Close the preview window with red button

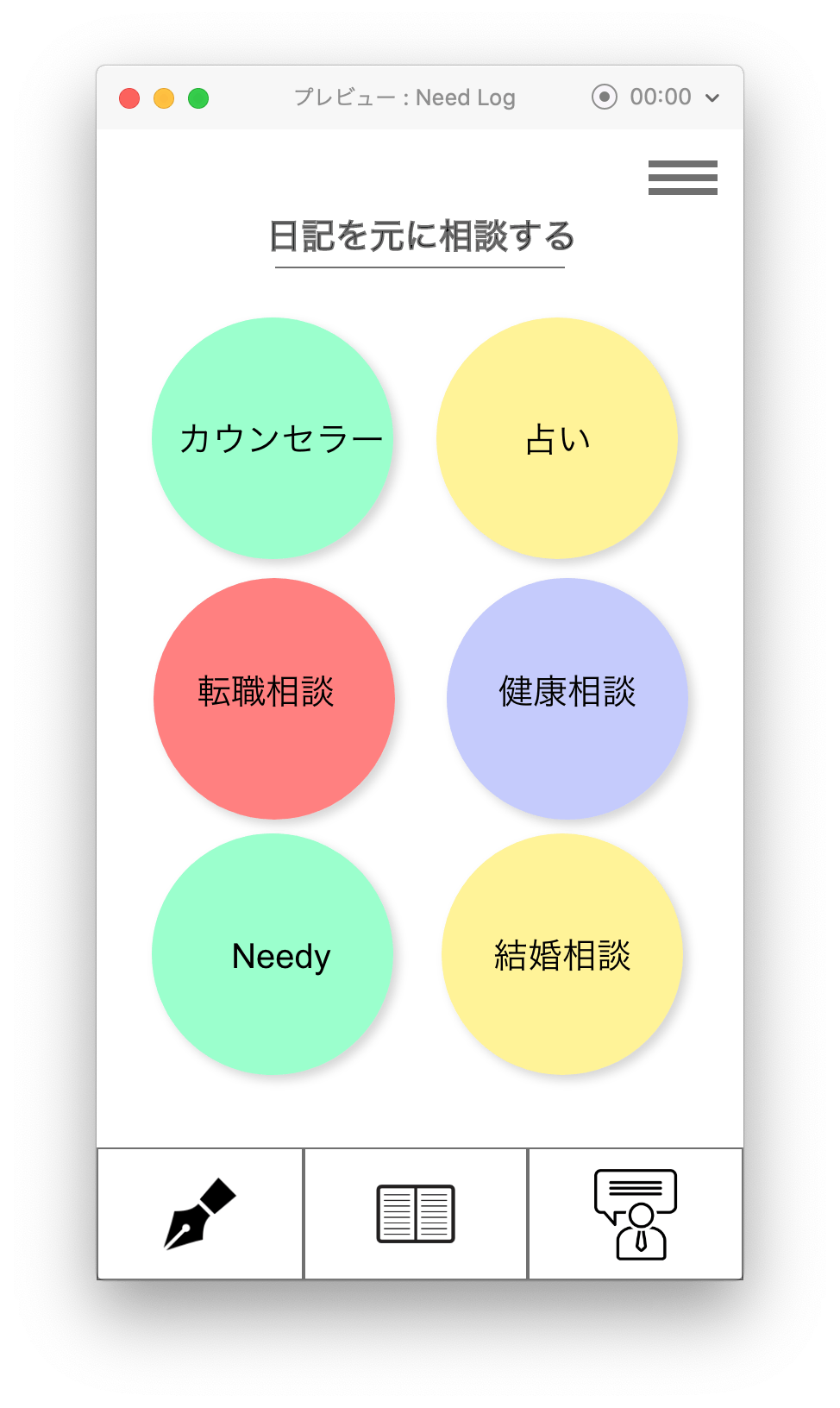(x=129, y=98)
